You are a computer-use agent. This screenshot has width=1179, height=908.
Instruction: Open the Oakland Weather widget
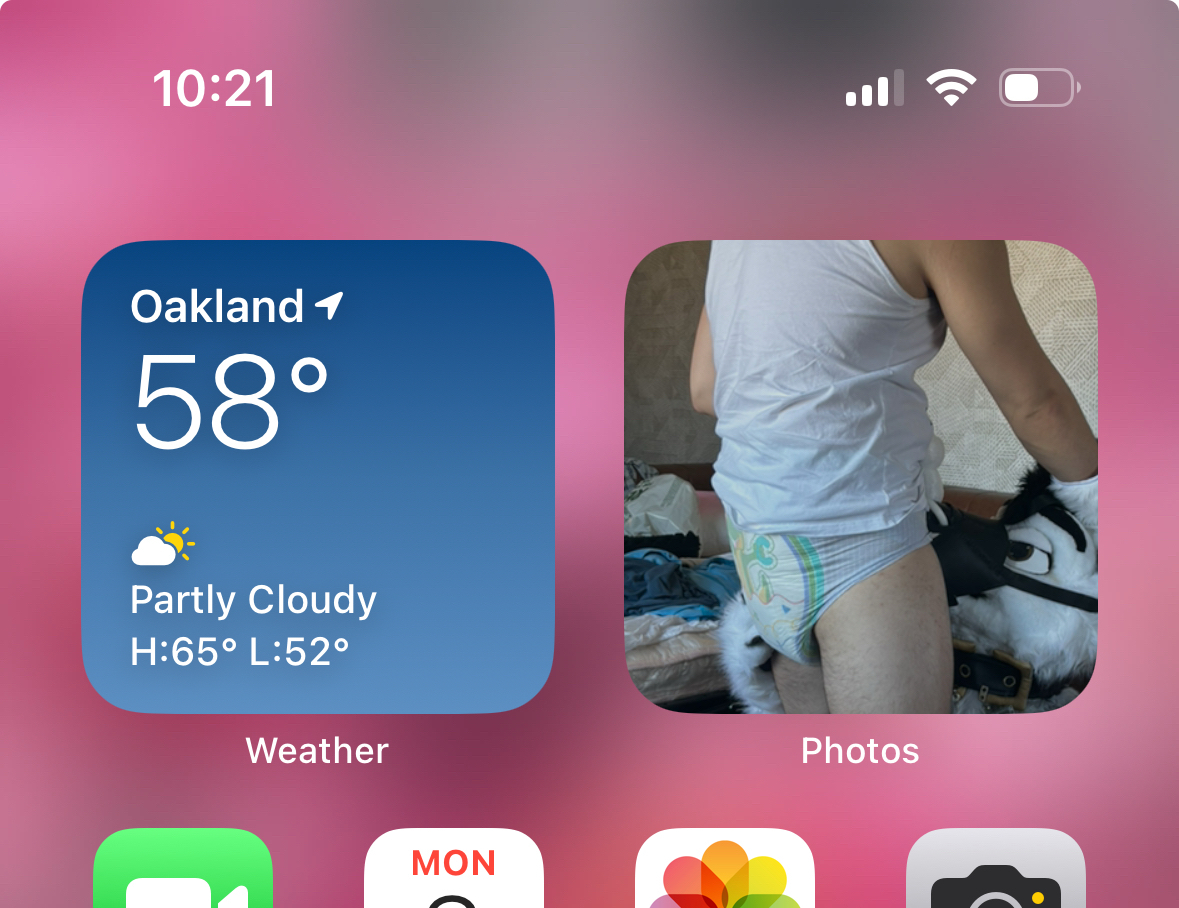(317, 476)
